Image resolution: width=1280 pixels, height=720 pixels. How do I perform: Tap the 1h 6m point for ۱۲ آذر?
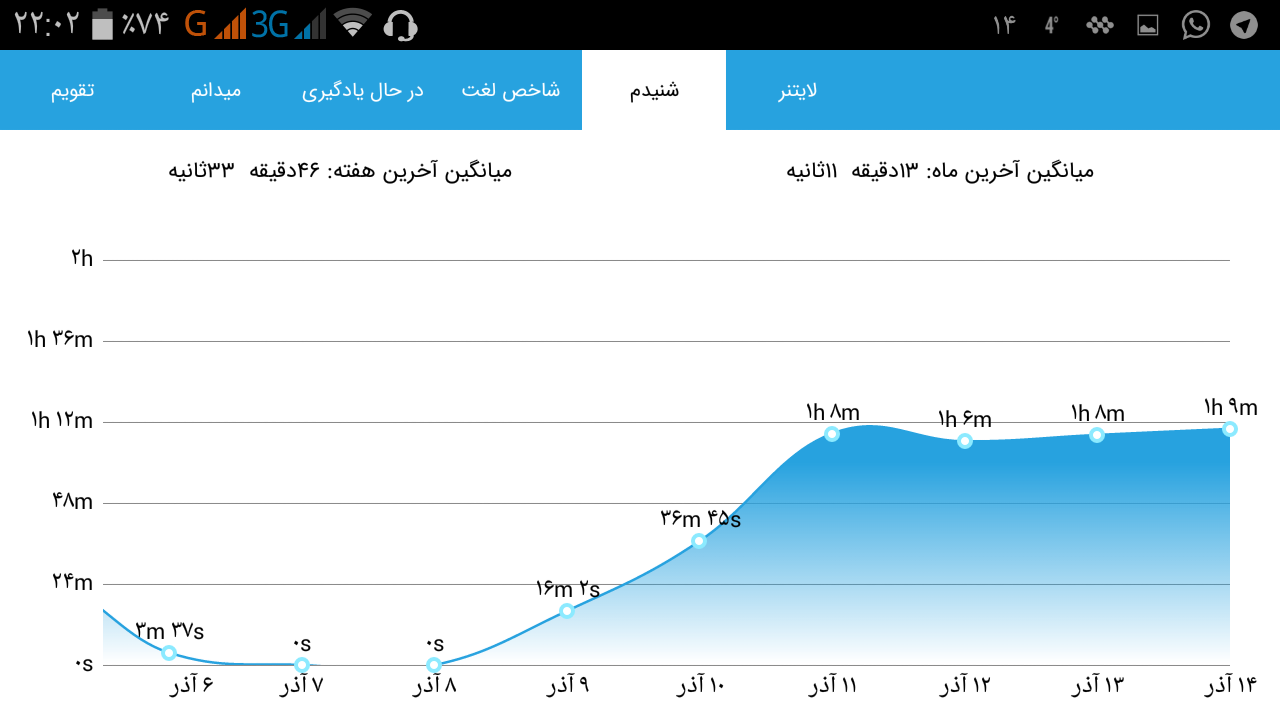coord(964,441)
